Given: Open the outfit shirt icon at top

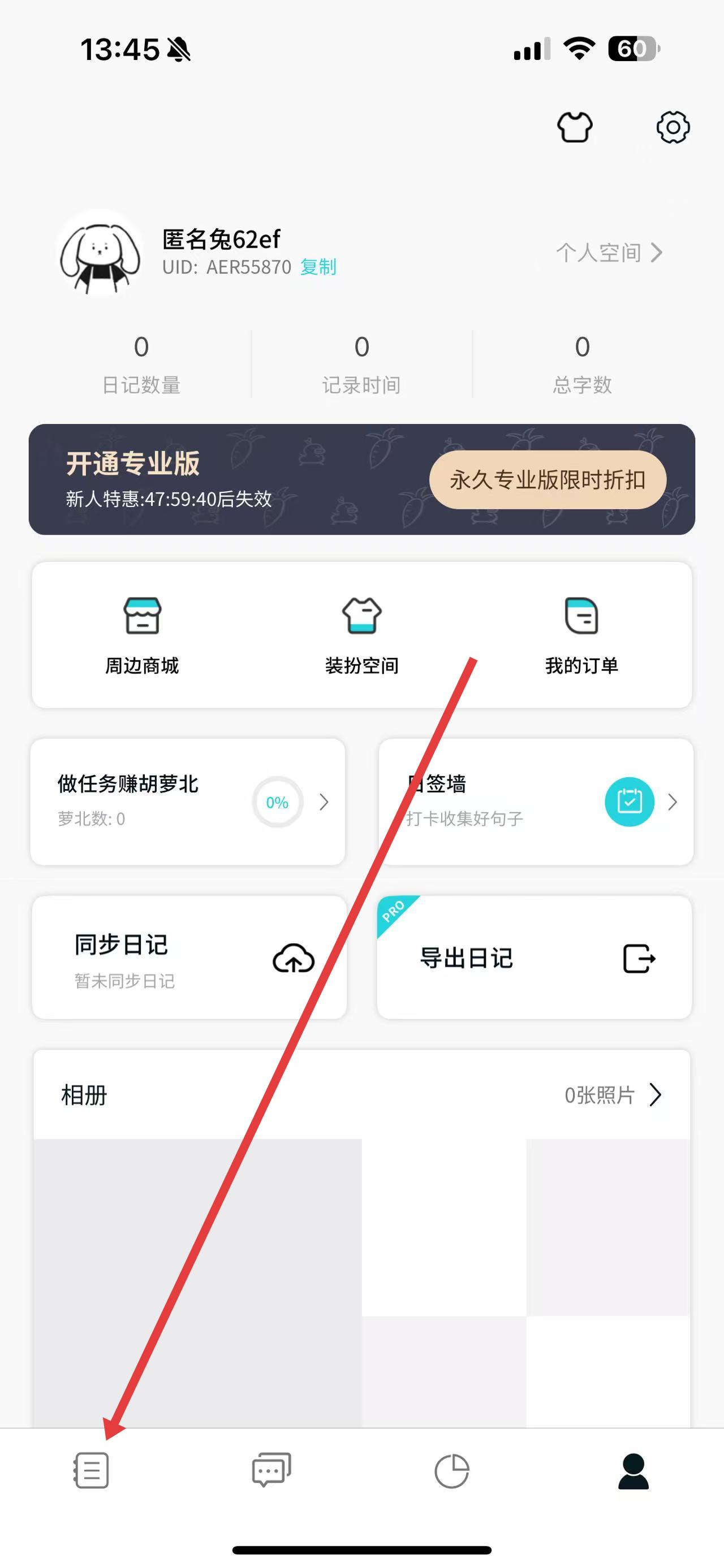Looking at the screenshot, I should coord(574,127).
